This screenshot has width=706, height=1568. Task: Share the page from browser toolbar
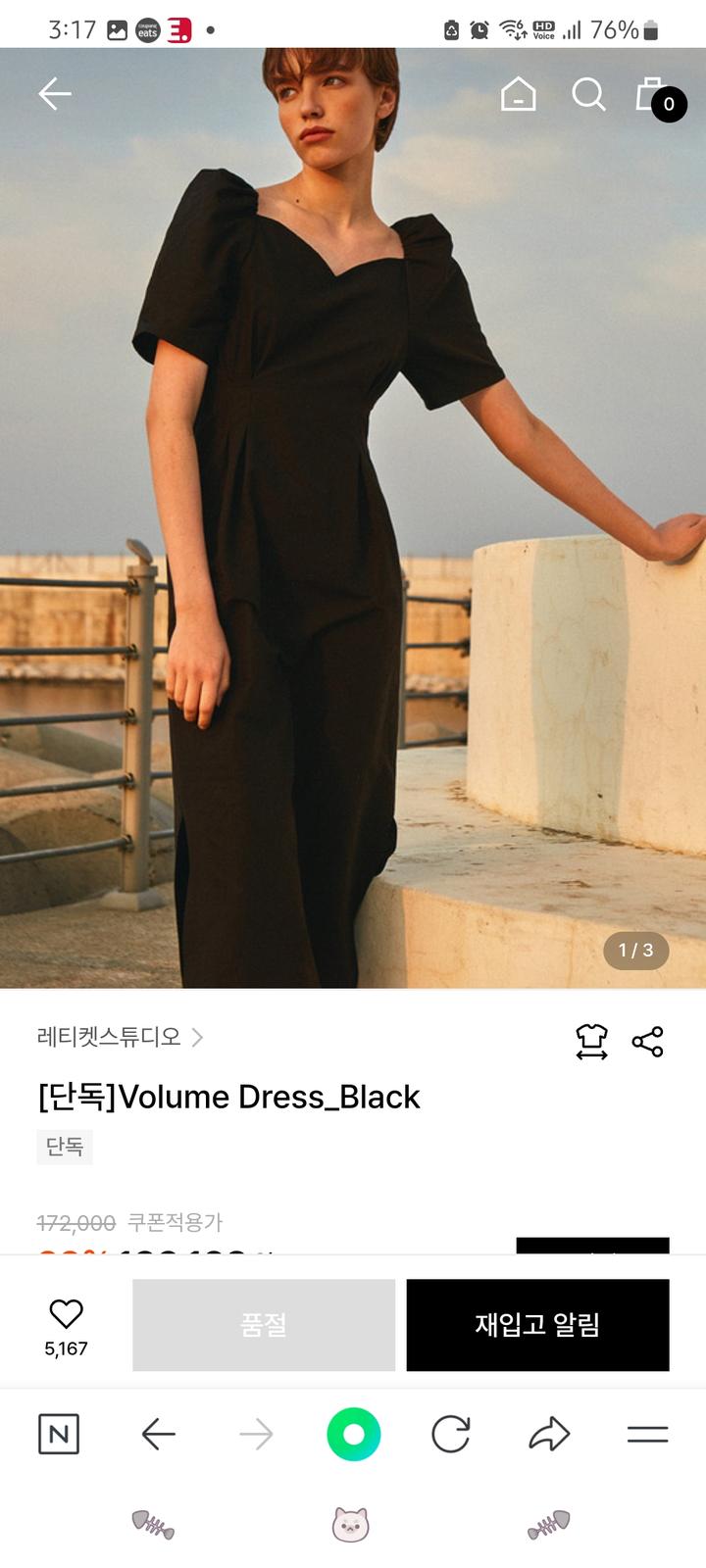click(x=549, y=1435)
